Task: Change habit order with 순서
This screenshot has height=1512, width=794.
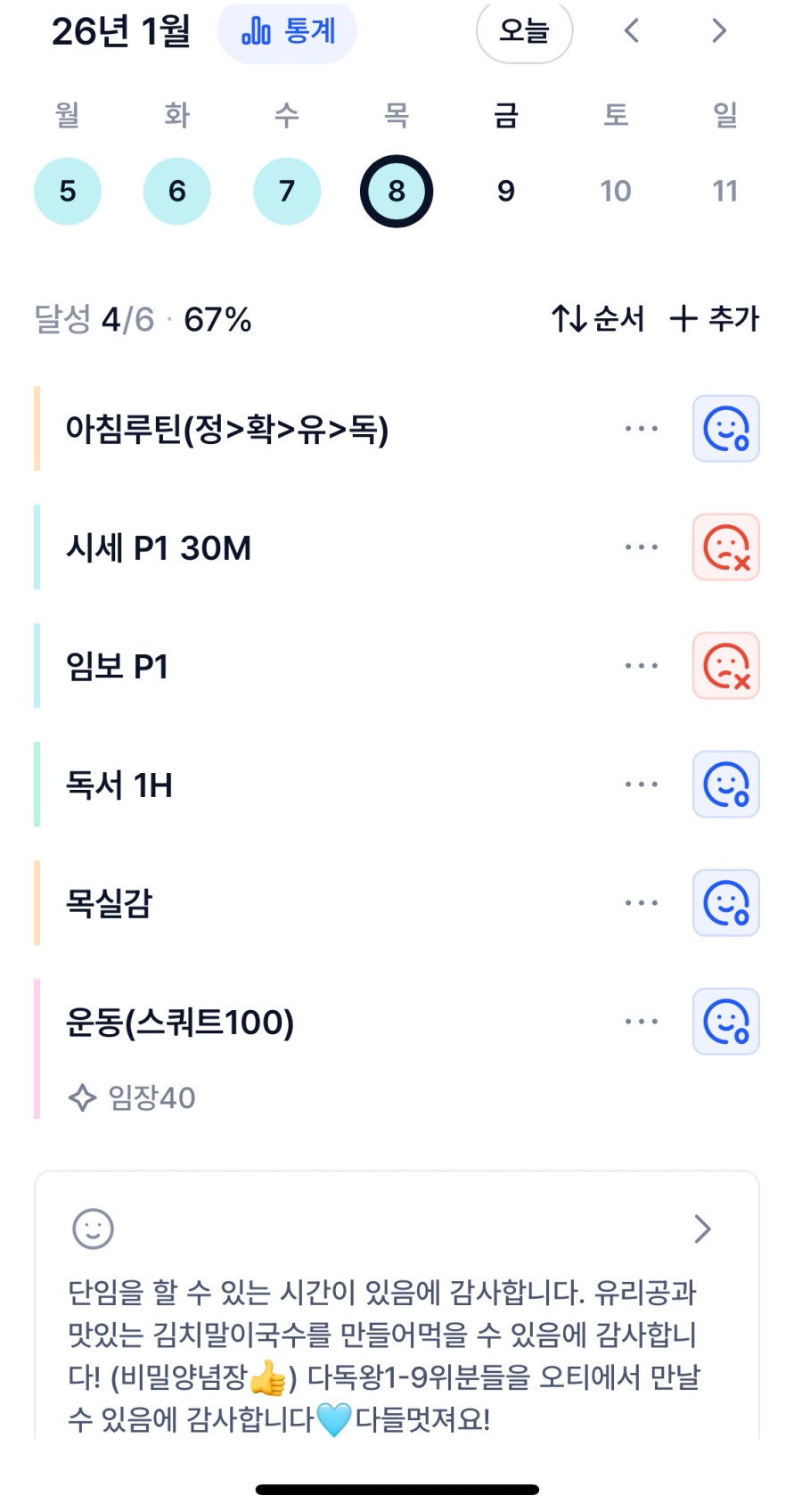Action: point(598,318)
